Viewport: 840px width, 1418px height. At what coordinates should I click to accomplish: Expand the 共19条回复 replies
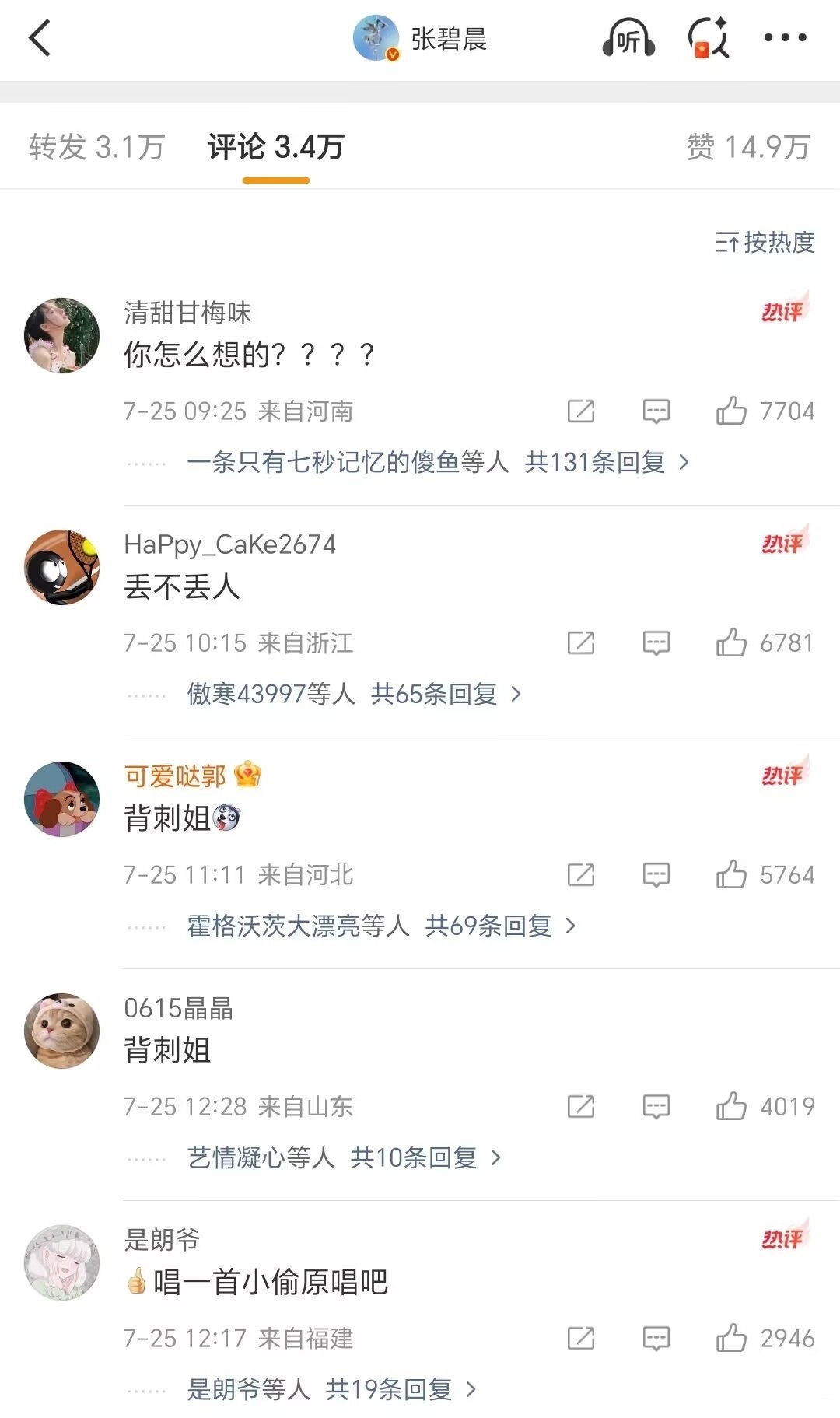400,1389
